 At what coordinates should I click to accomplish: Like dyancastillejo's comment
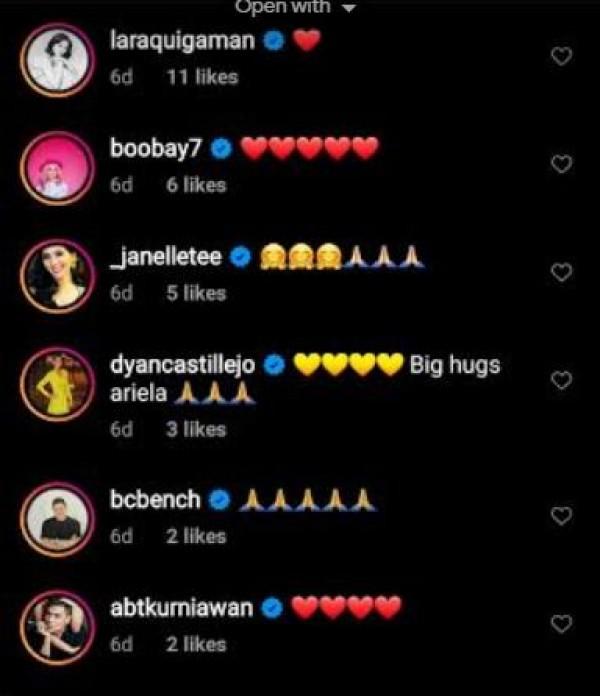click(x=562, y=380)
